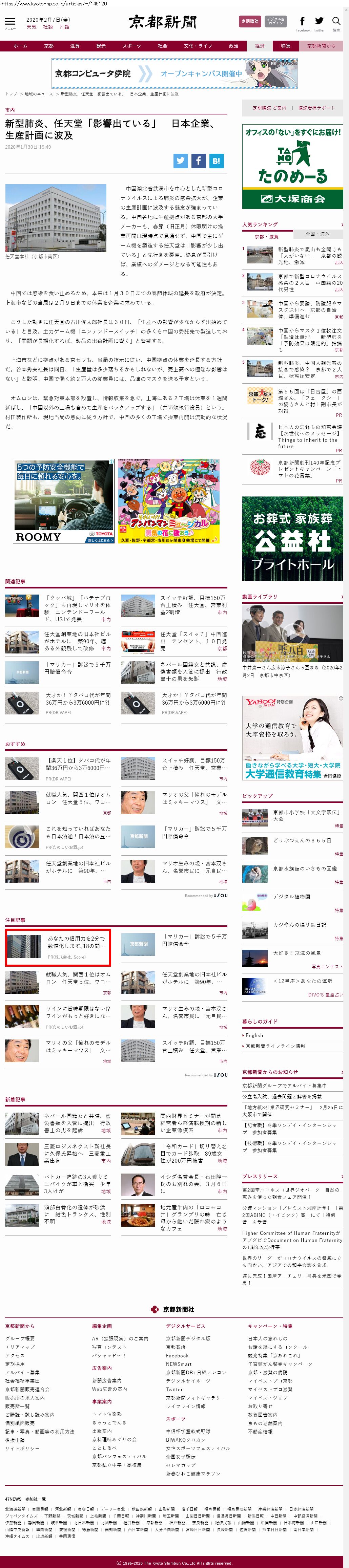
Task: Open the hamburger menu
Action: (10, 22)
